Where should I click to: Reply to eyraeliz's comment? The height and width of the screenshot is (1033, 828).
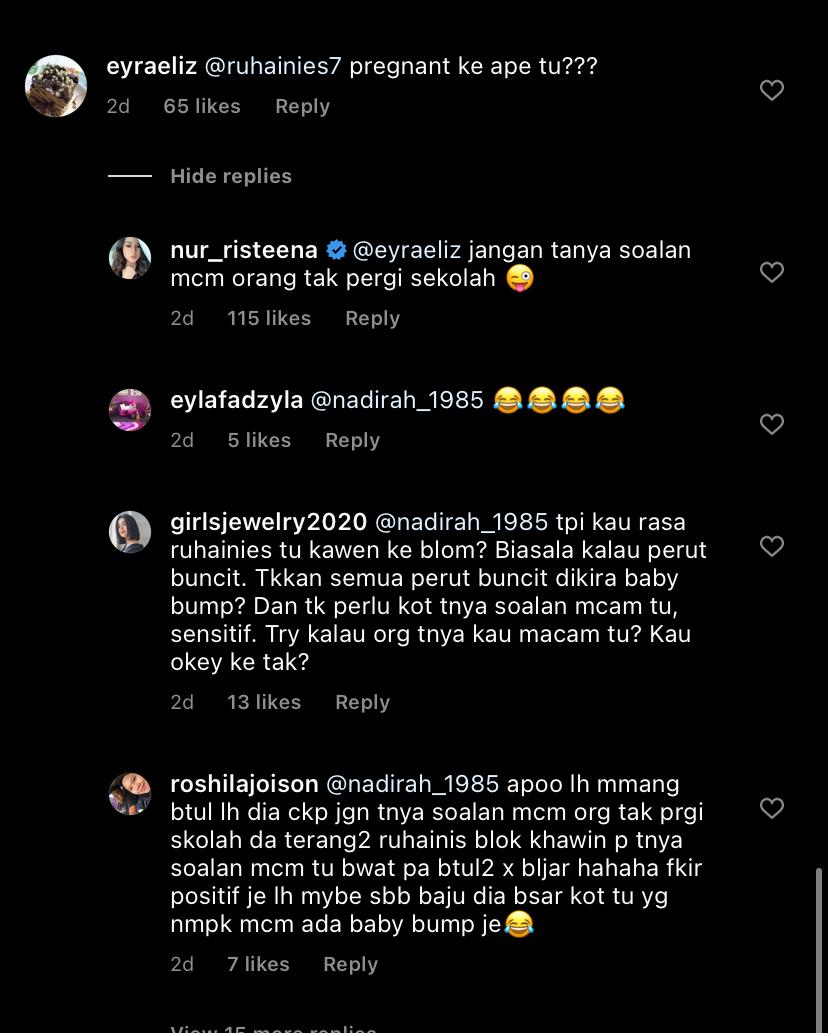(302, 106)
